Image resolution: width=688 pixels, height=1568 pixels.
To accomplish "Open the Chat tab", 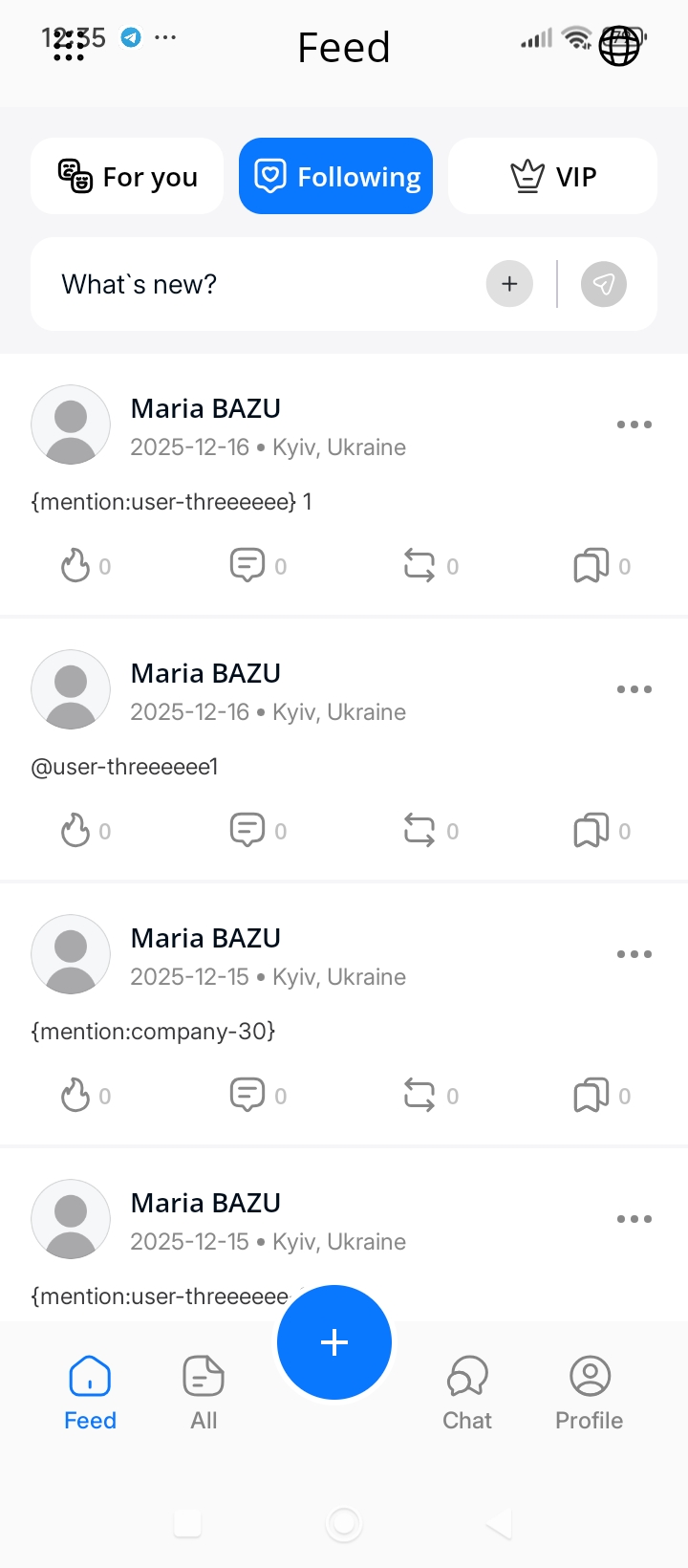I will [467, 1392].
